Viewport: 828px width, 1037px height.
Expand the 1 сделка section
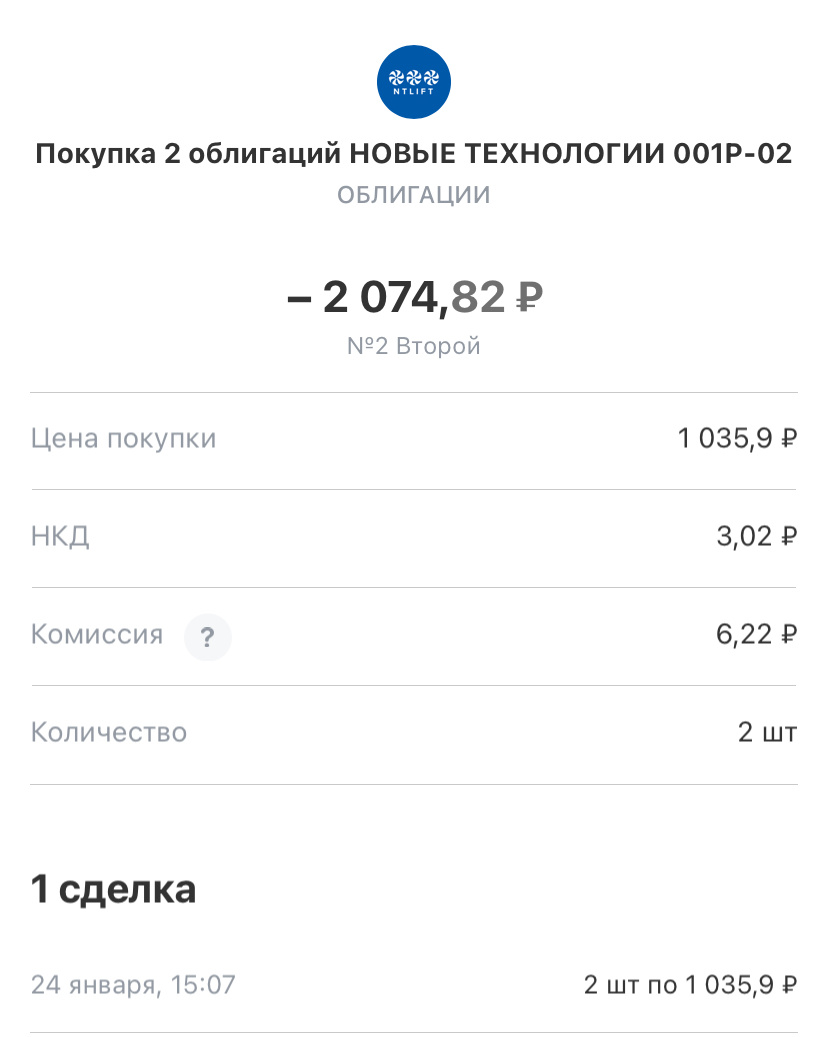point(116,888)
